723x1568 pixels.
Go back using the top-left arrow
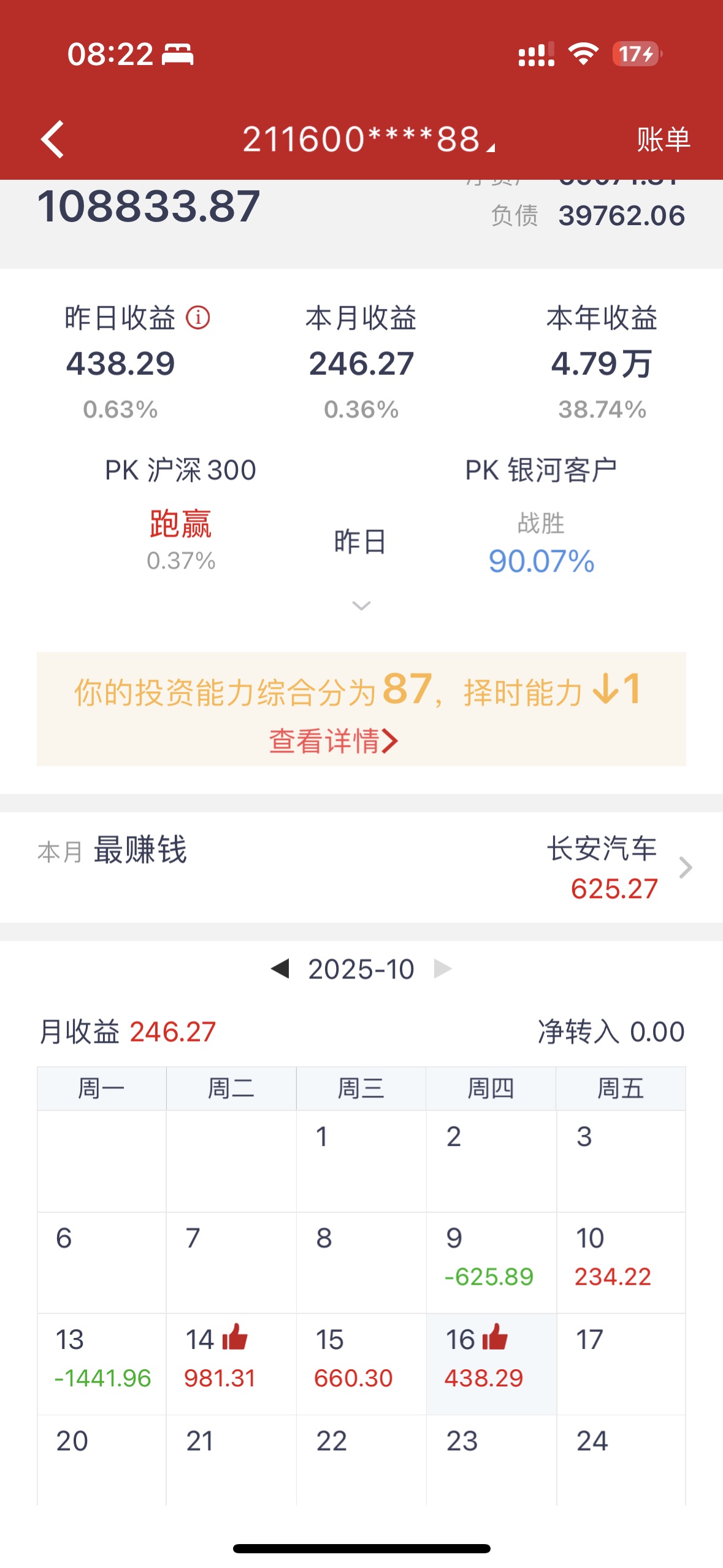tap(53, 139)
